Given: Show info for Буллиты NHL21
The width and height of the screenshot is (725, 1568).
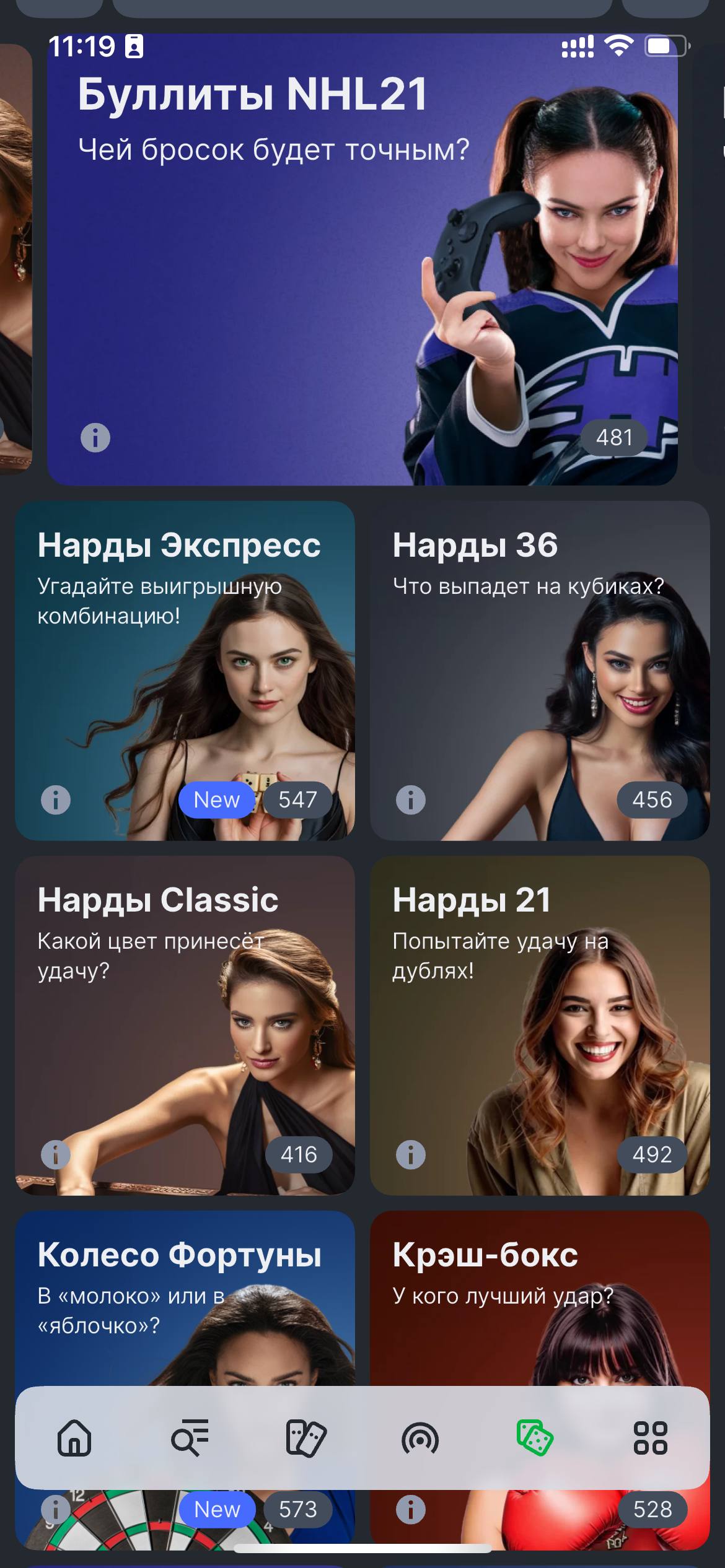Looking at the screenshot, I should tap(95, 438).
